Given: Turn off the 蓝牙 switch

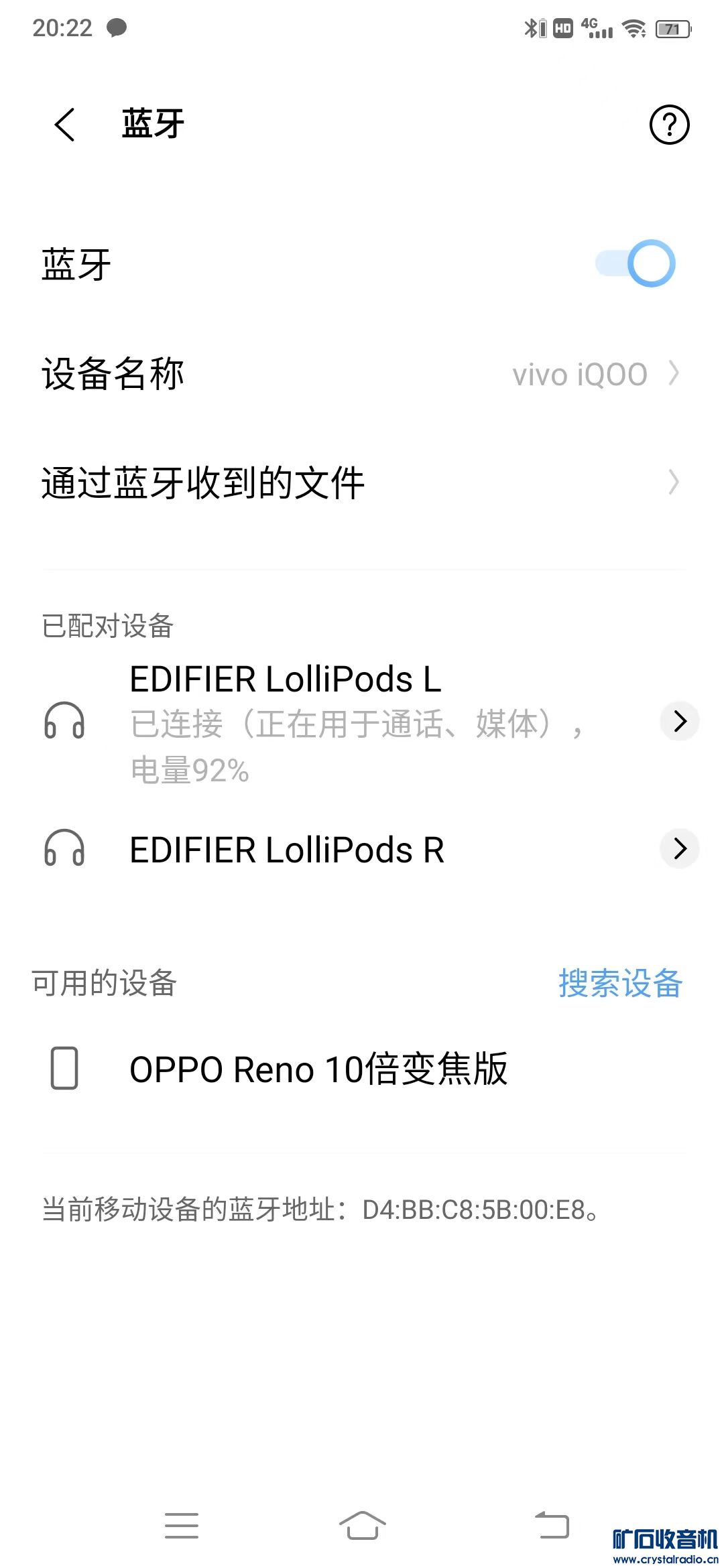Looking at the screenshot, I should [x=636, y=263].
